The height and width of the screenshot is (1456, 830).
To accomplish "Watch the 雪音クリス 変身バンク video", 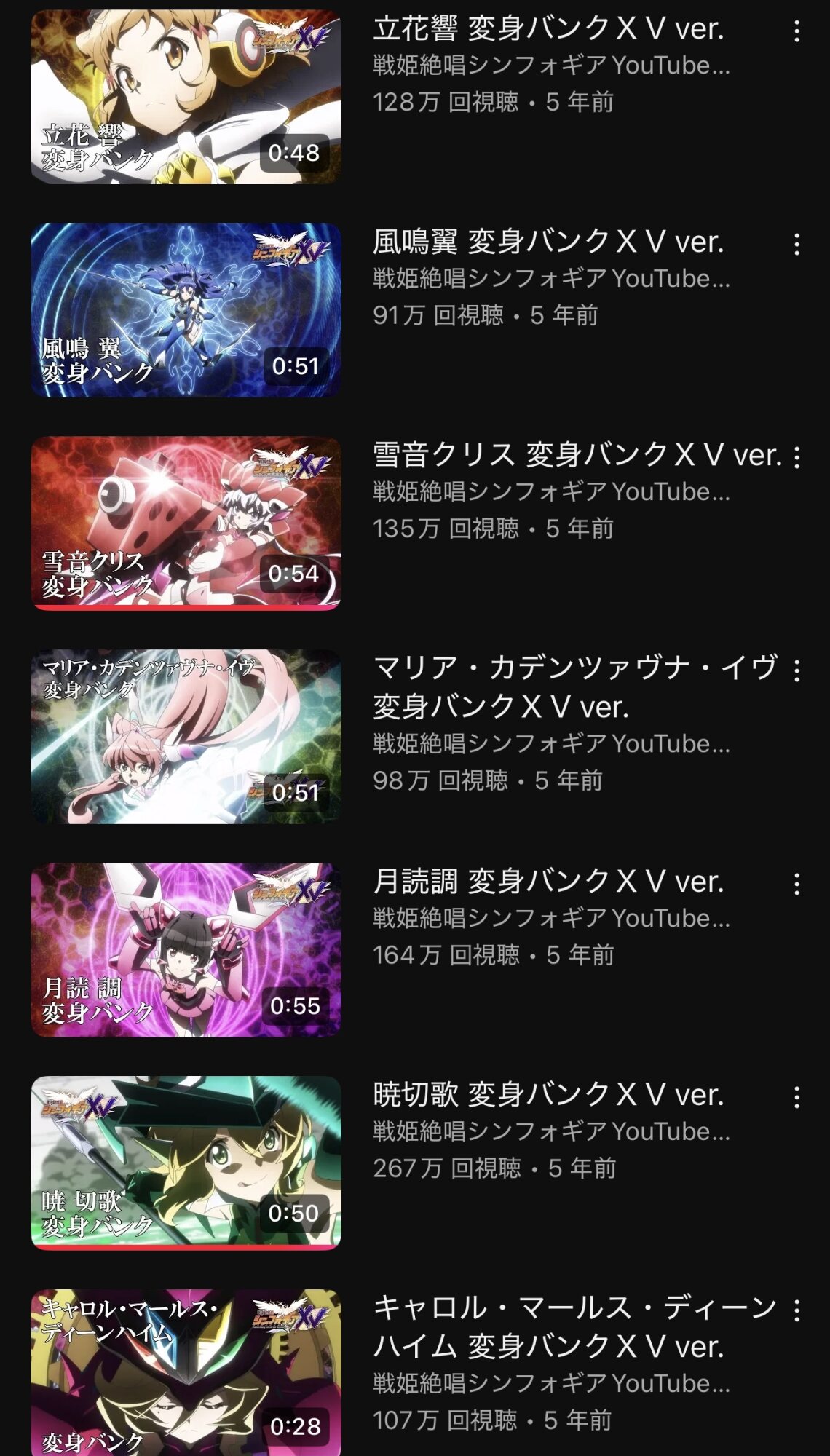I will (x=186, y=523).
